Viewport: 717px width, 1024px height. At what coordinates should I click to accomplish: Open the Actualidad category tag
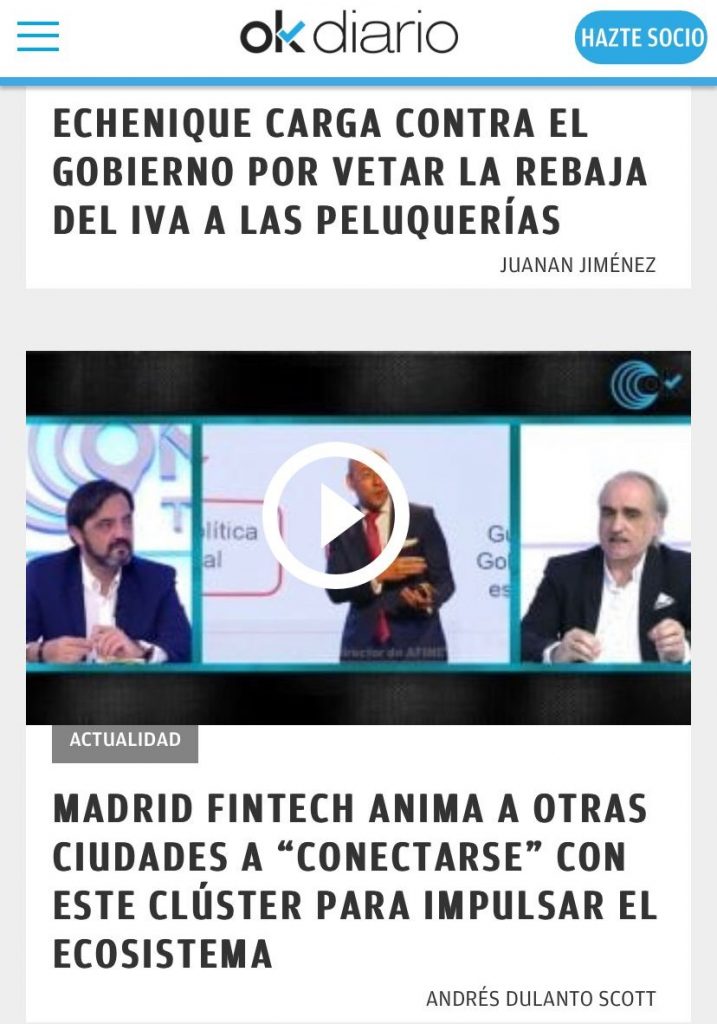[125, 741]
